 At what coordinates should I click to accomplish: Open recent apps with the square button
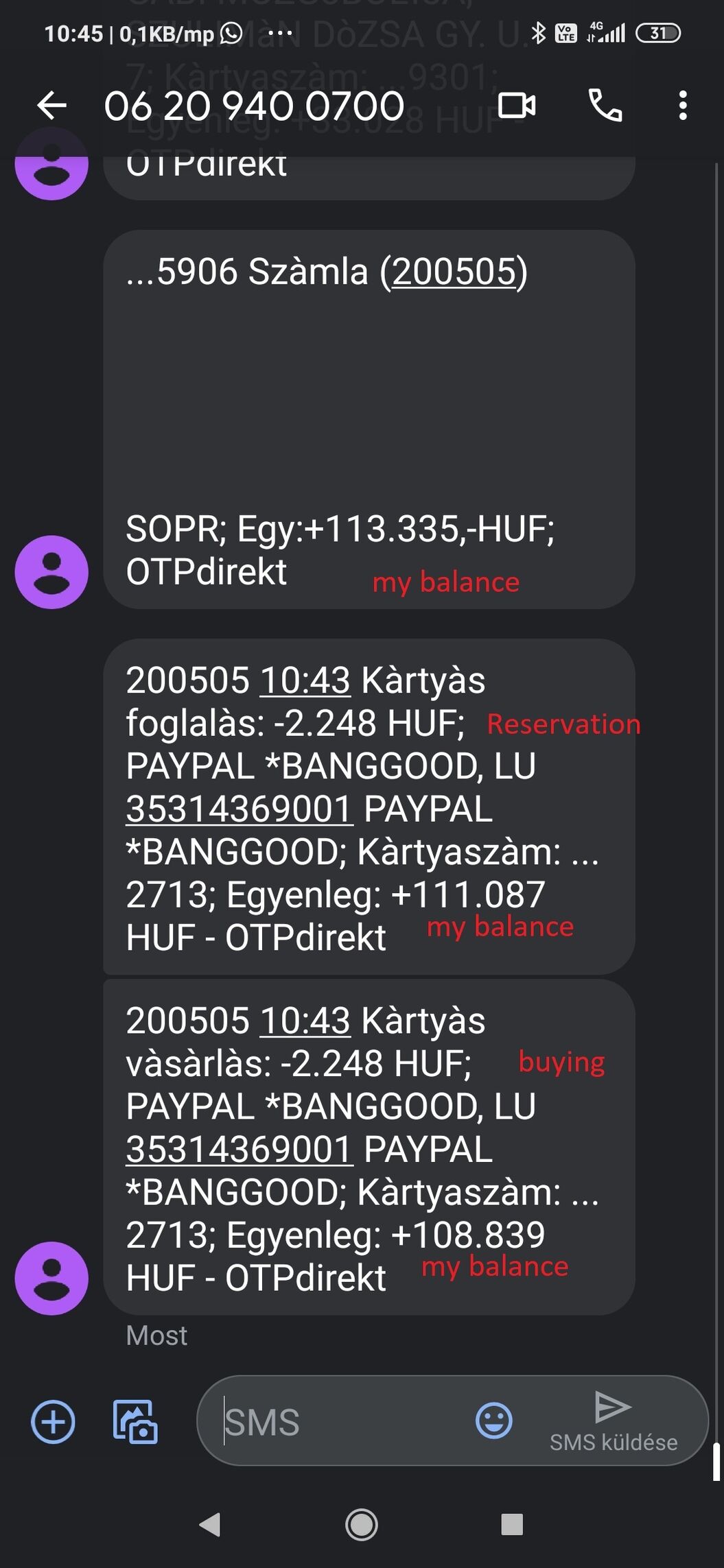[512, 1524]
